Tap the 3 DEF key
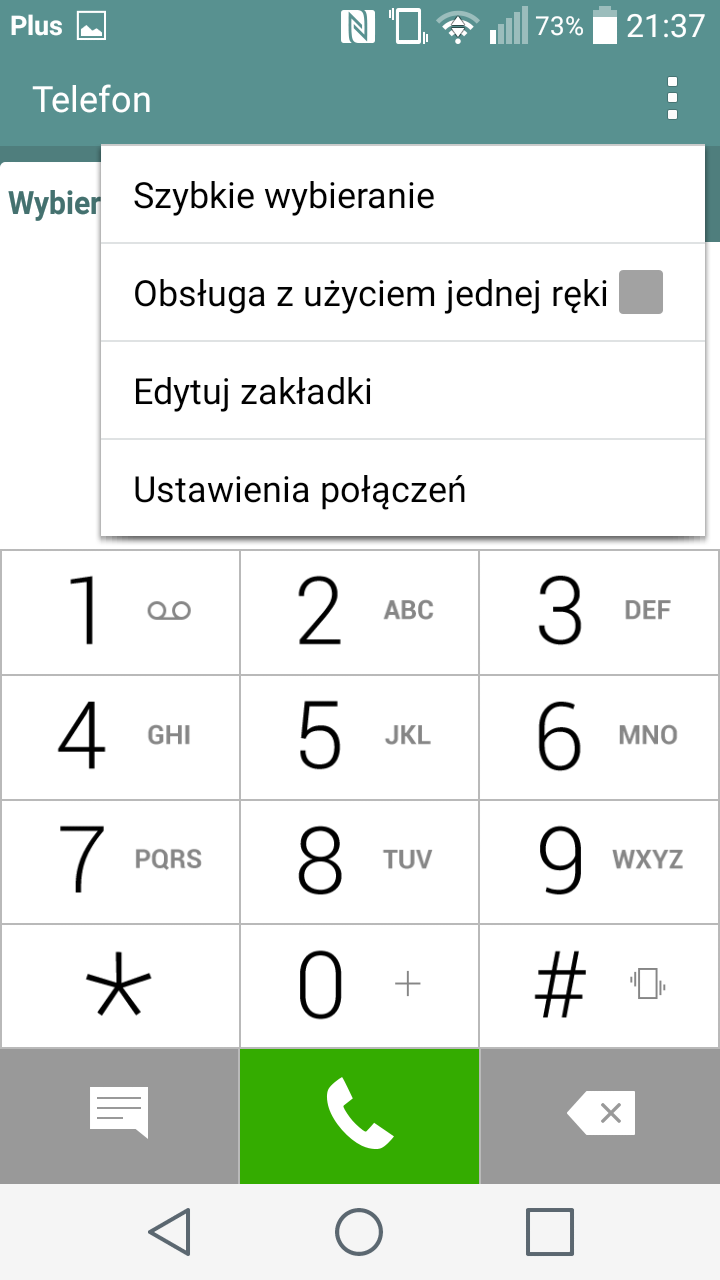720x1280 pixels. coord(600,612)
